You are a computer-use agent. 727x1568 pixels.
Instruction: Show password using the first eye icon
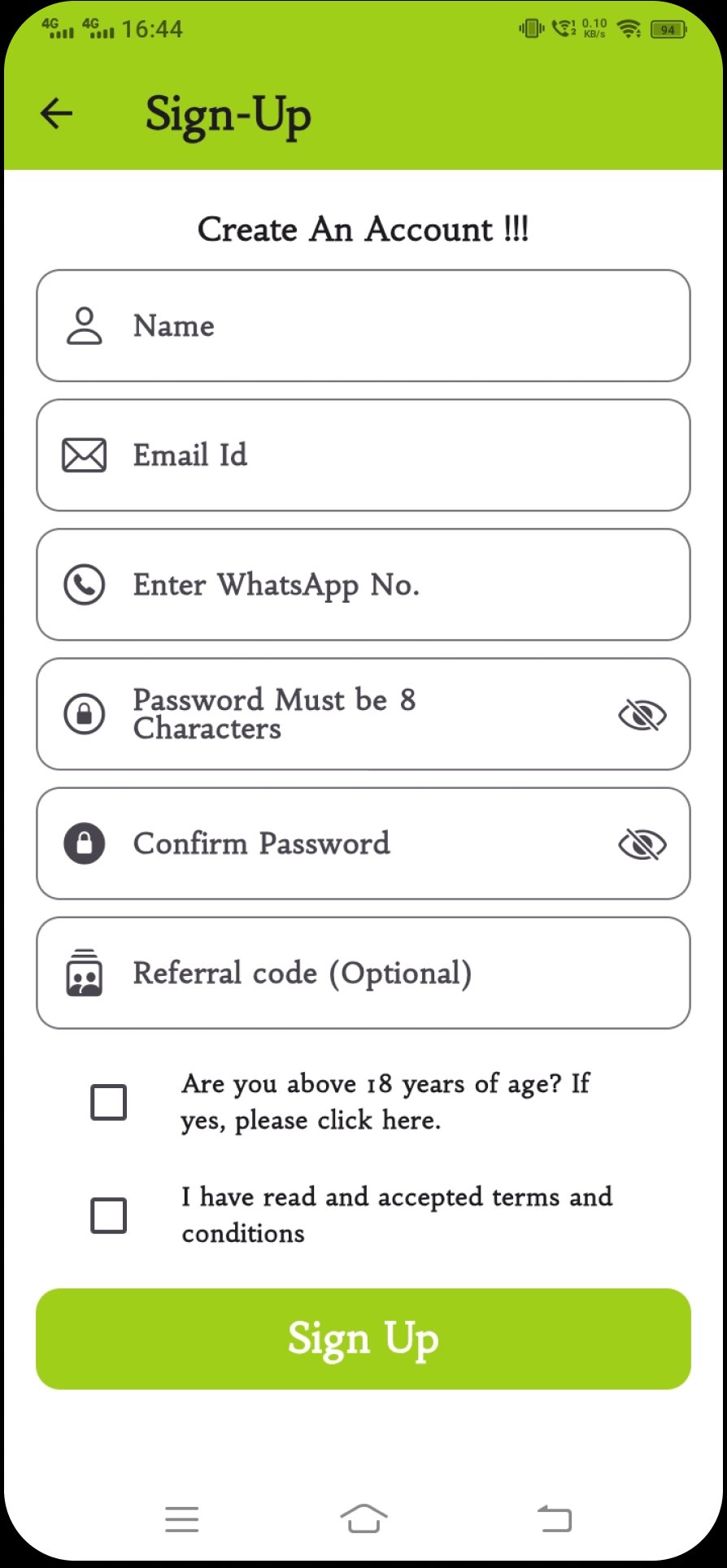coord(642,715)
